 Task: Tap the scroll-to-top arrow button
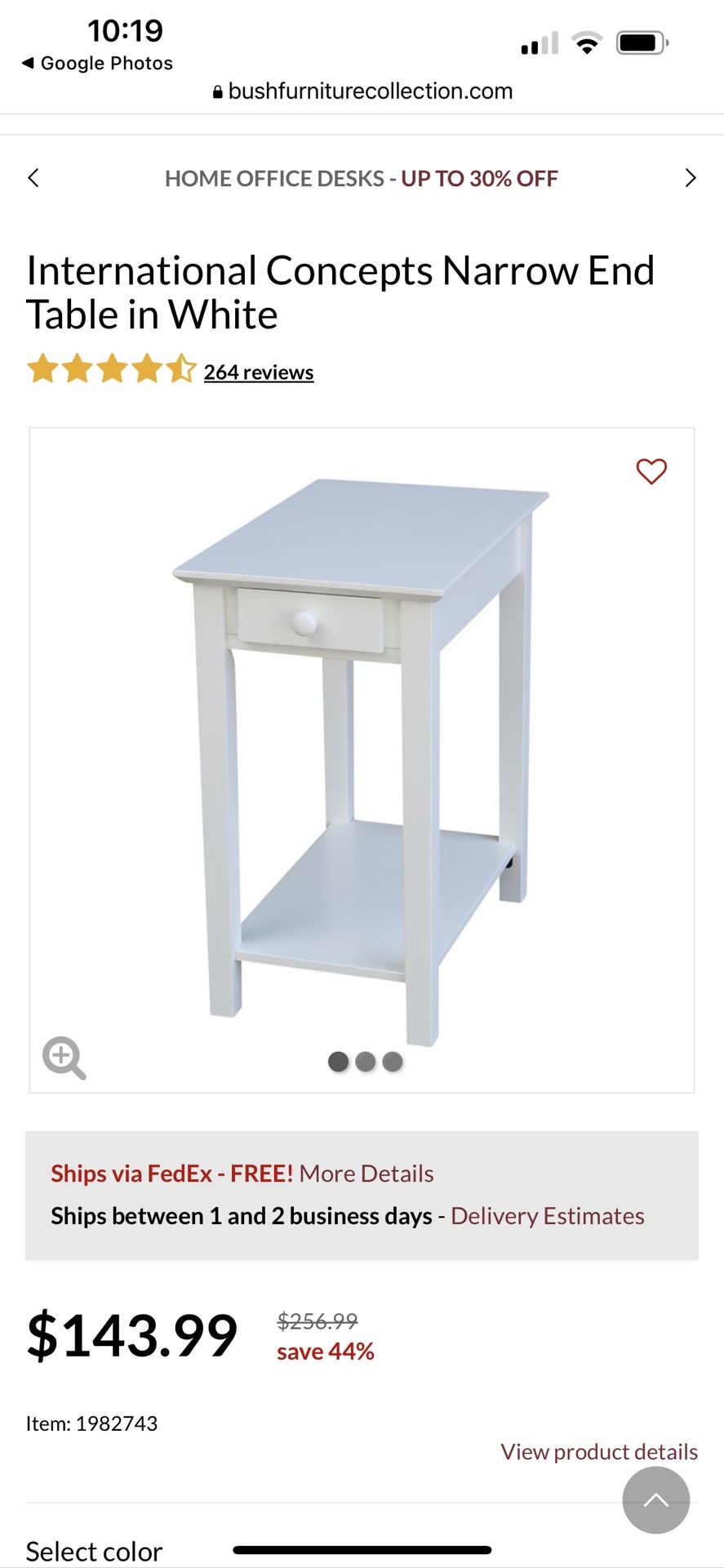[656, 1500]
